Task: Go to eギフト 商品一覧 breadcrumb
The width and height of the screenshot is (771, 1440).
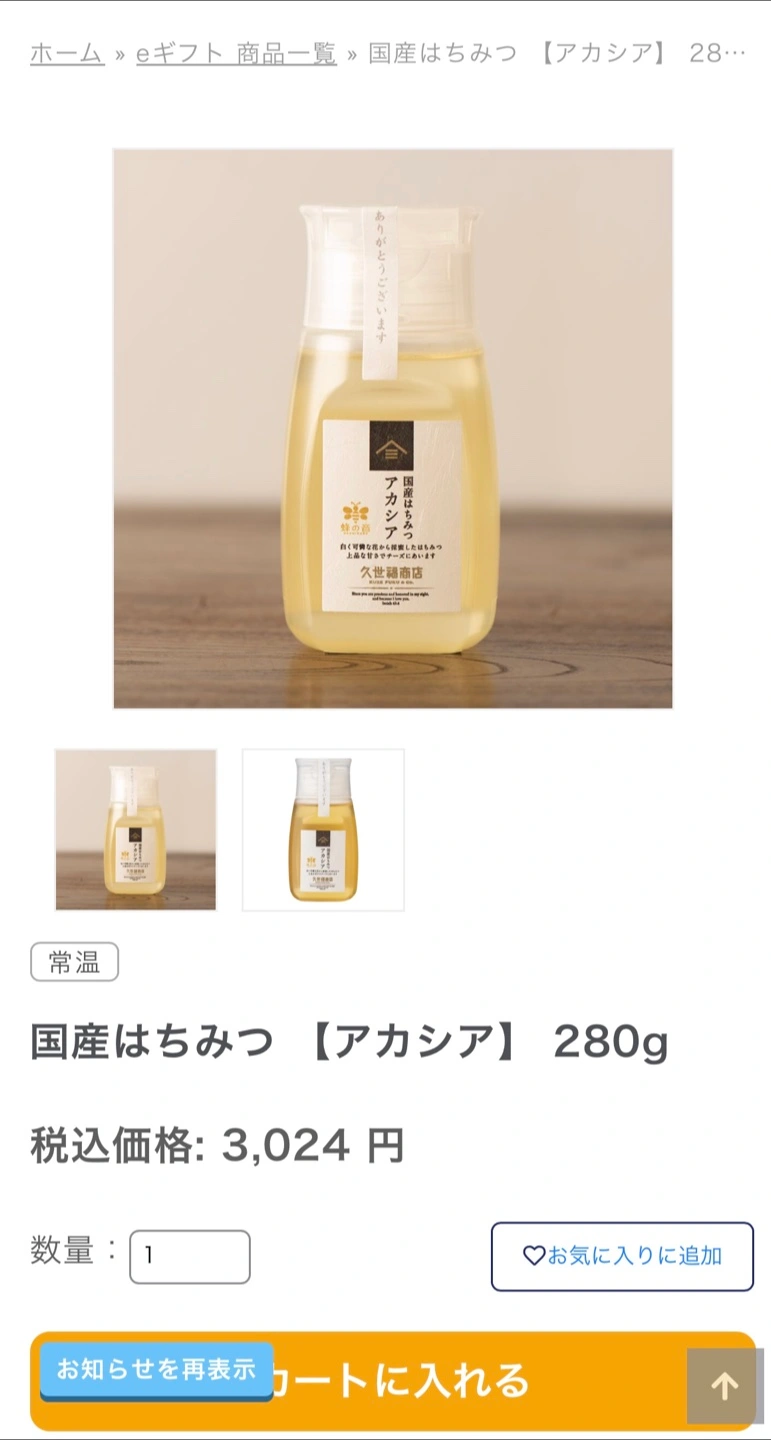Action: point(236,53)
